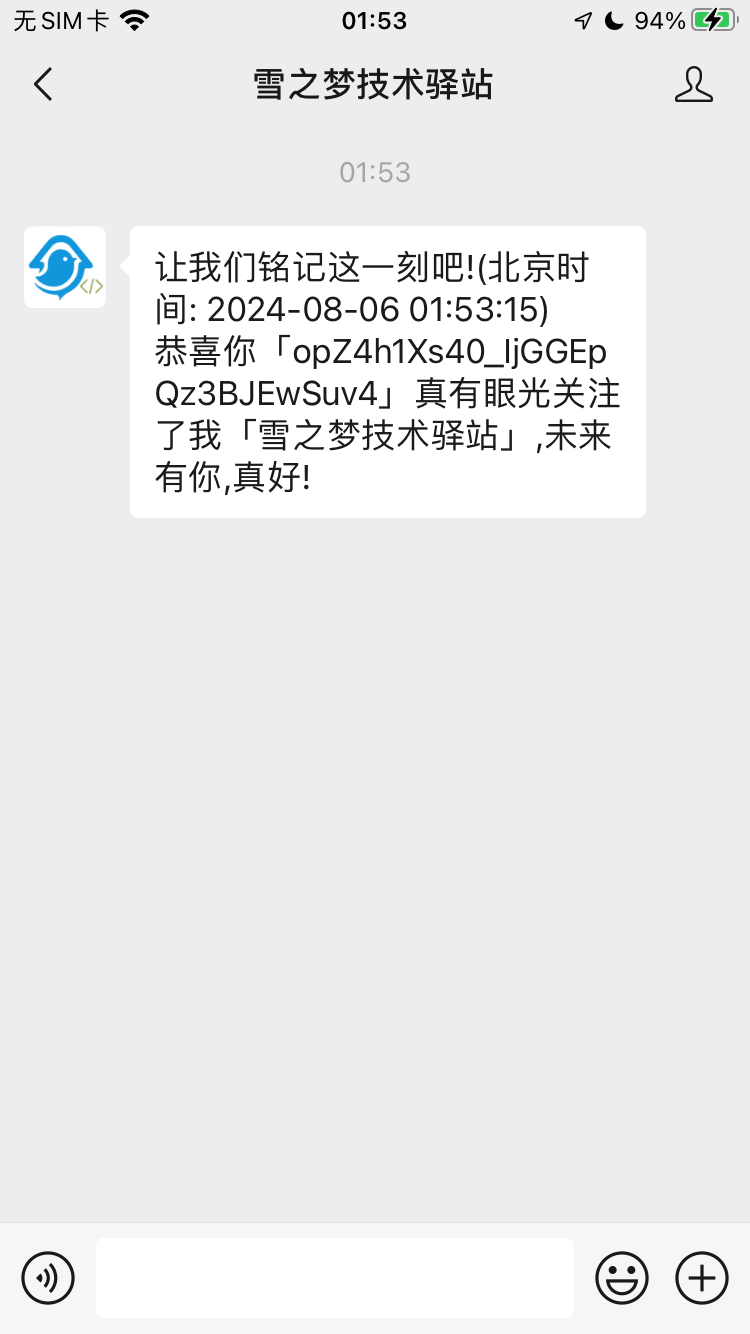Focus the message text field
750x1334 pixels.
[335, 1277]
